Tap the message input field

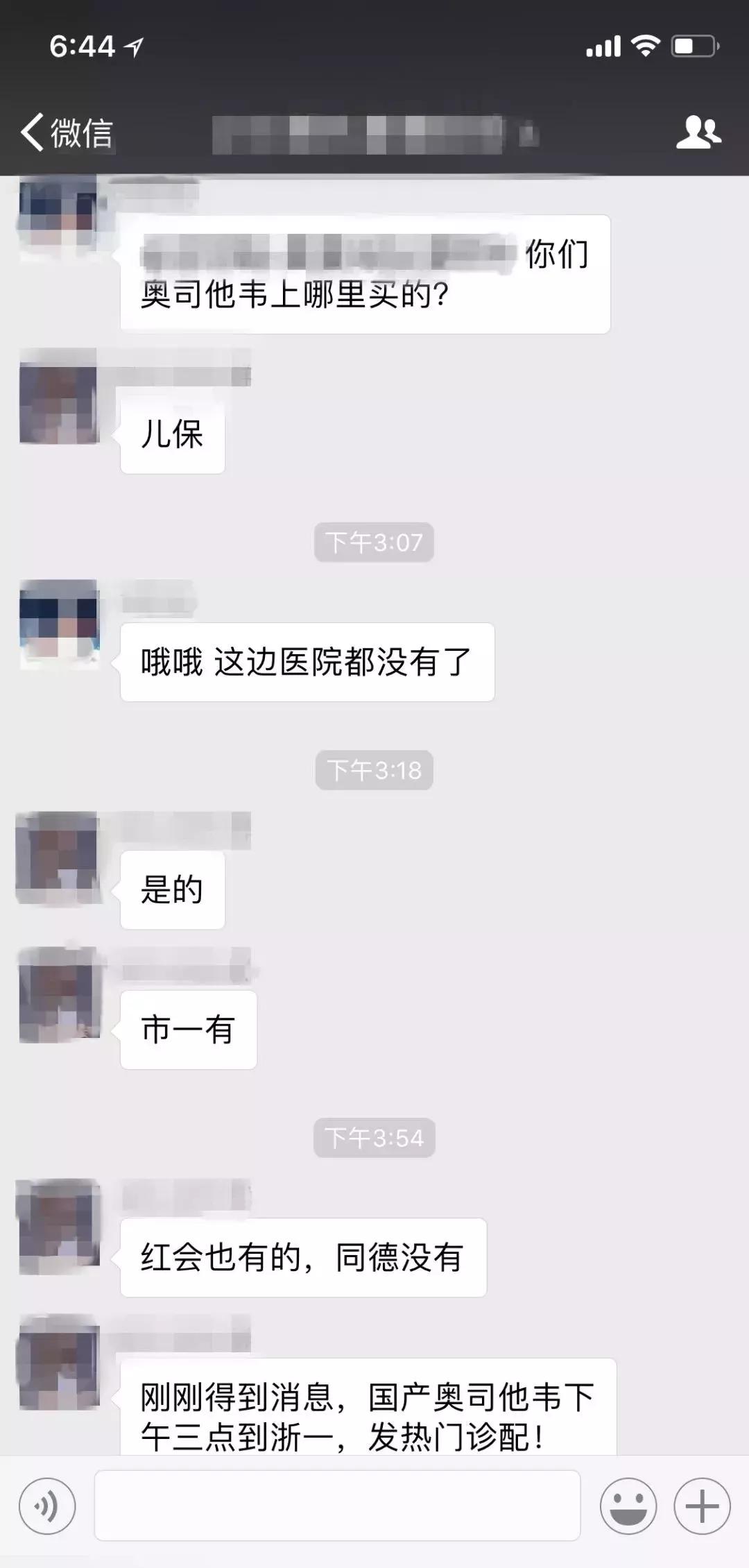[x=340, y=1506]
